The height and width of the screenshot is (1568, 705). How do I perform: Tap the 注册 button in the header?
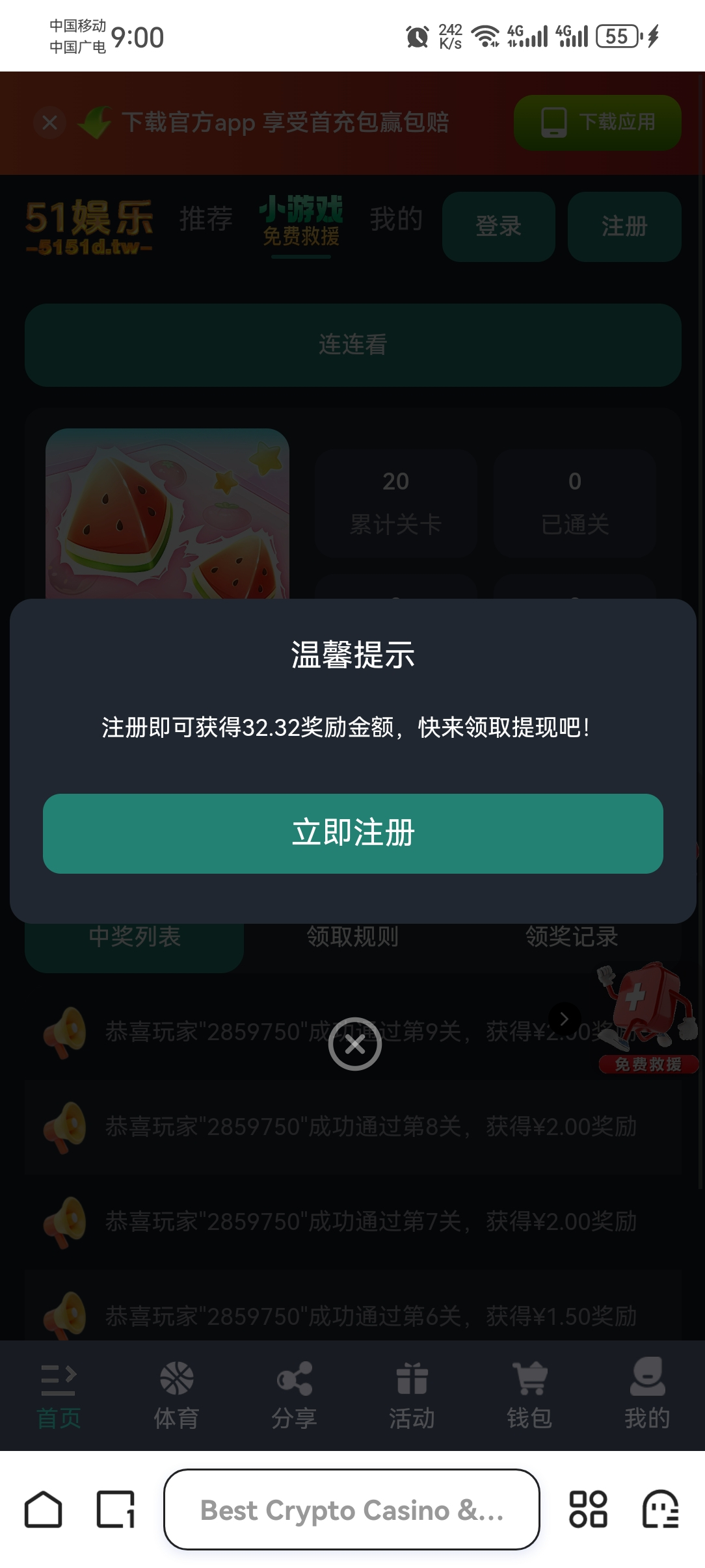point(624,226)
